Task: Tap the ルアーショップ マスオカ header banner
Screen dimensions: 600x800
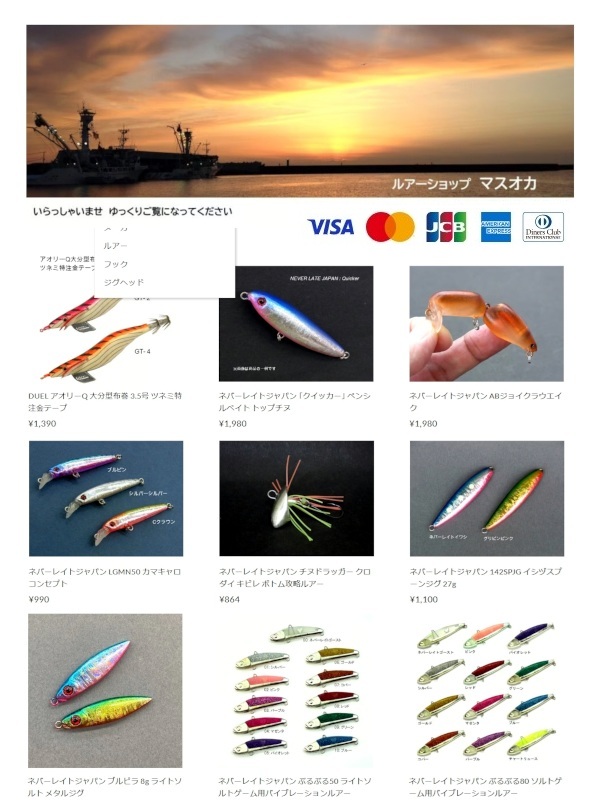Action: pos(300,111)
